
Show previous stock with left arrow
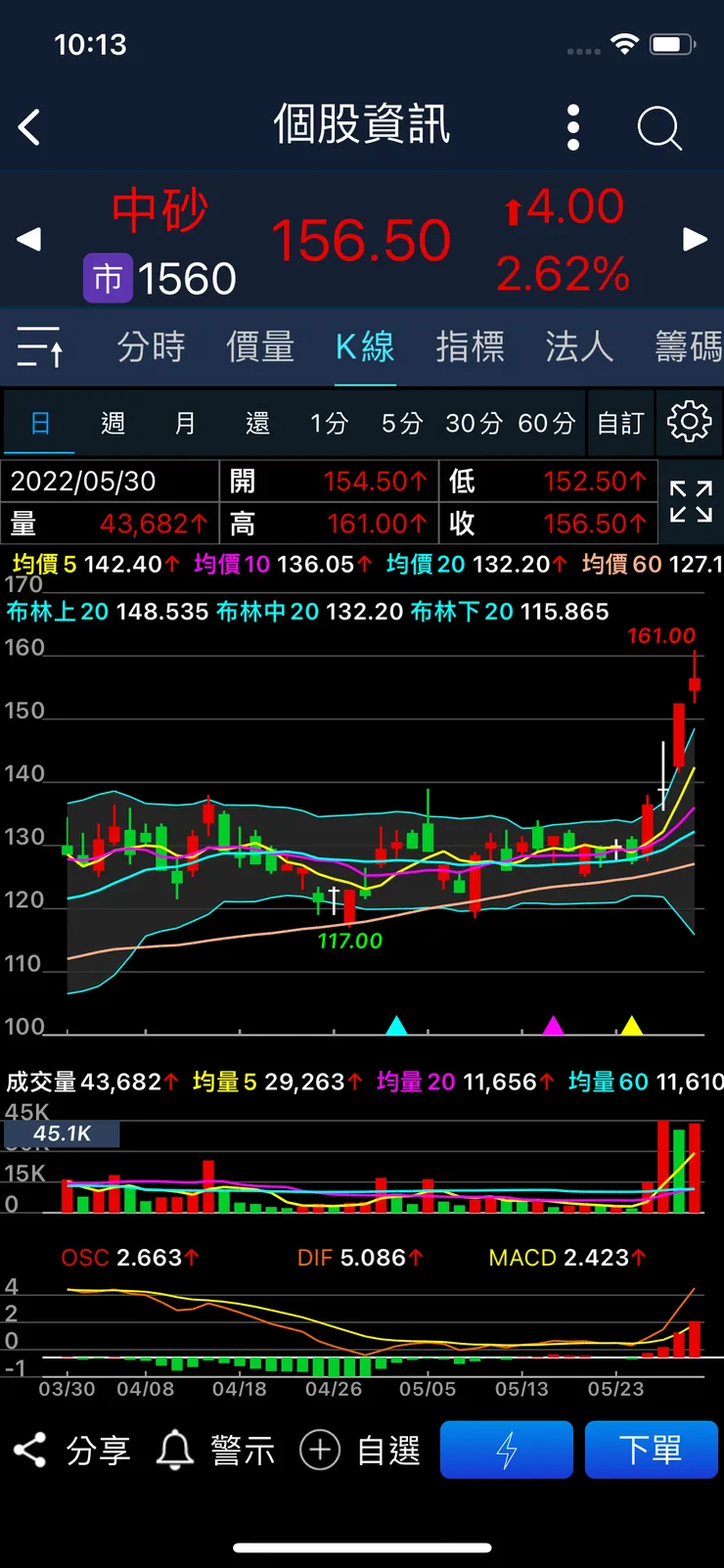29,239
